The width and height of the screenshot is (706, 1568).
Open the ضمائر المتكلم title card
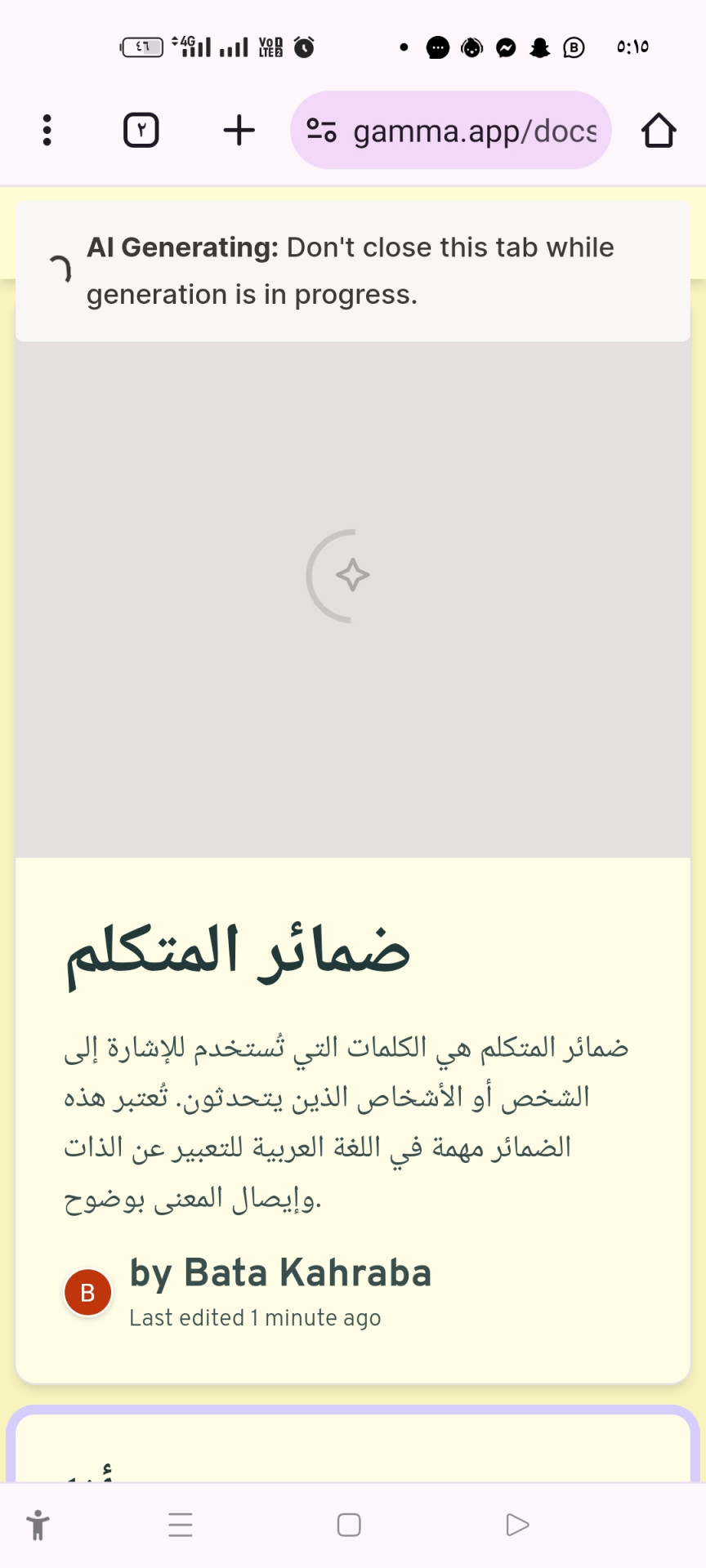pos(238,952)
